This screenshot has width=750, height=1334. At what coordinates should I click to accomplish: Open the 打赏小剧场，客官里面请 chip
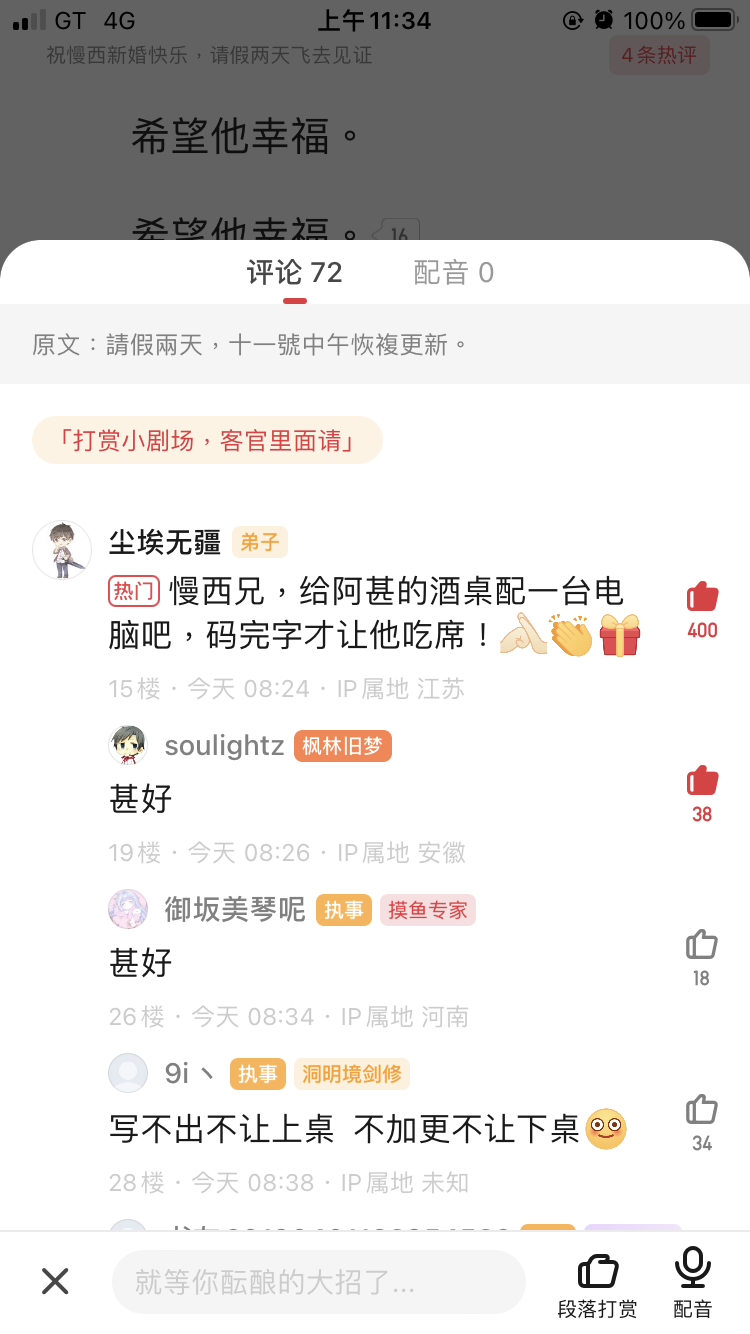tap(207, 440)
